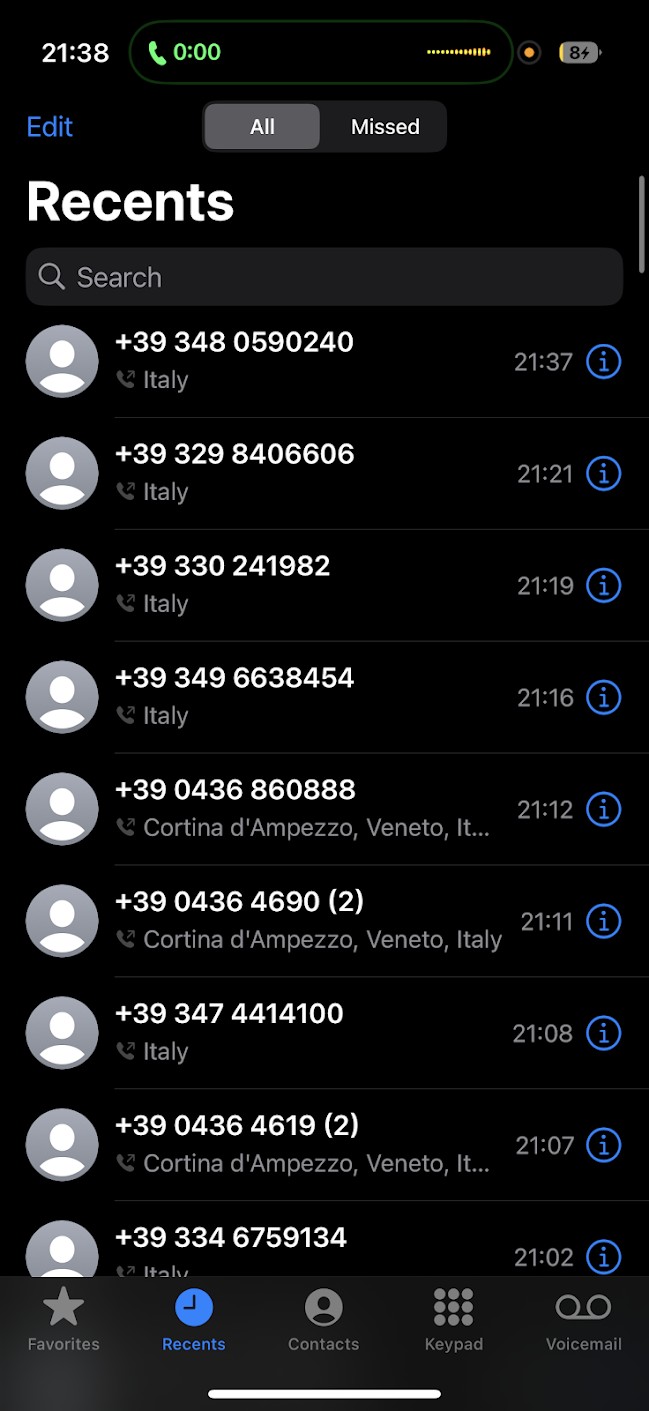Viewport: 649px width, 1411px height.
Task: Select the Recents tab
Action: (x=194, y=1320)
